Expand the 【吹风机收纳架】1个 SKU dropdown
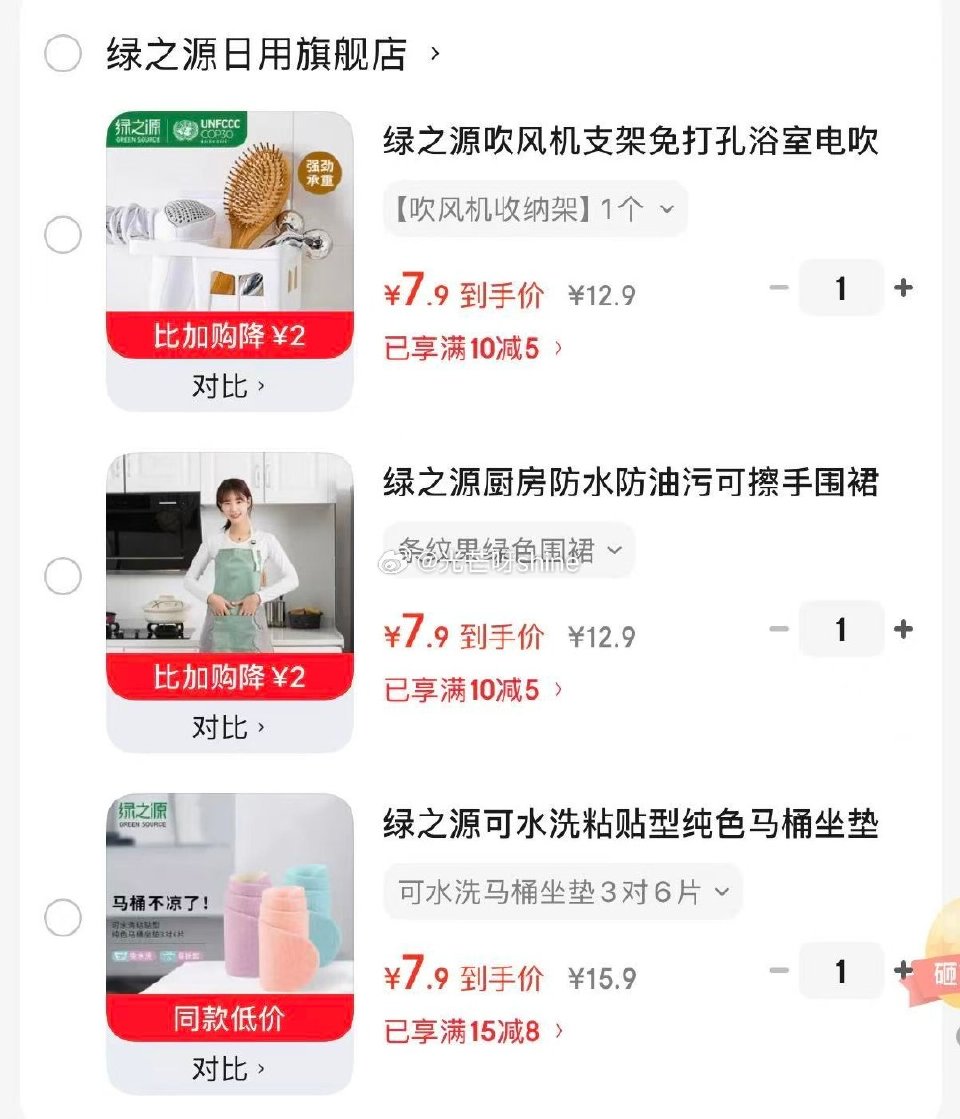The height and width of the screenshot is (1119, 960). coord(533,209)
